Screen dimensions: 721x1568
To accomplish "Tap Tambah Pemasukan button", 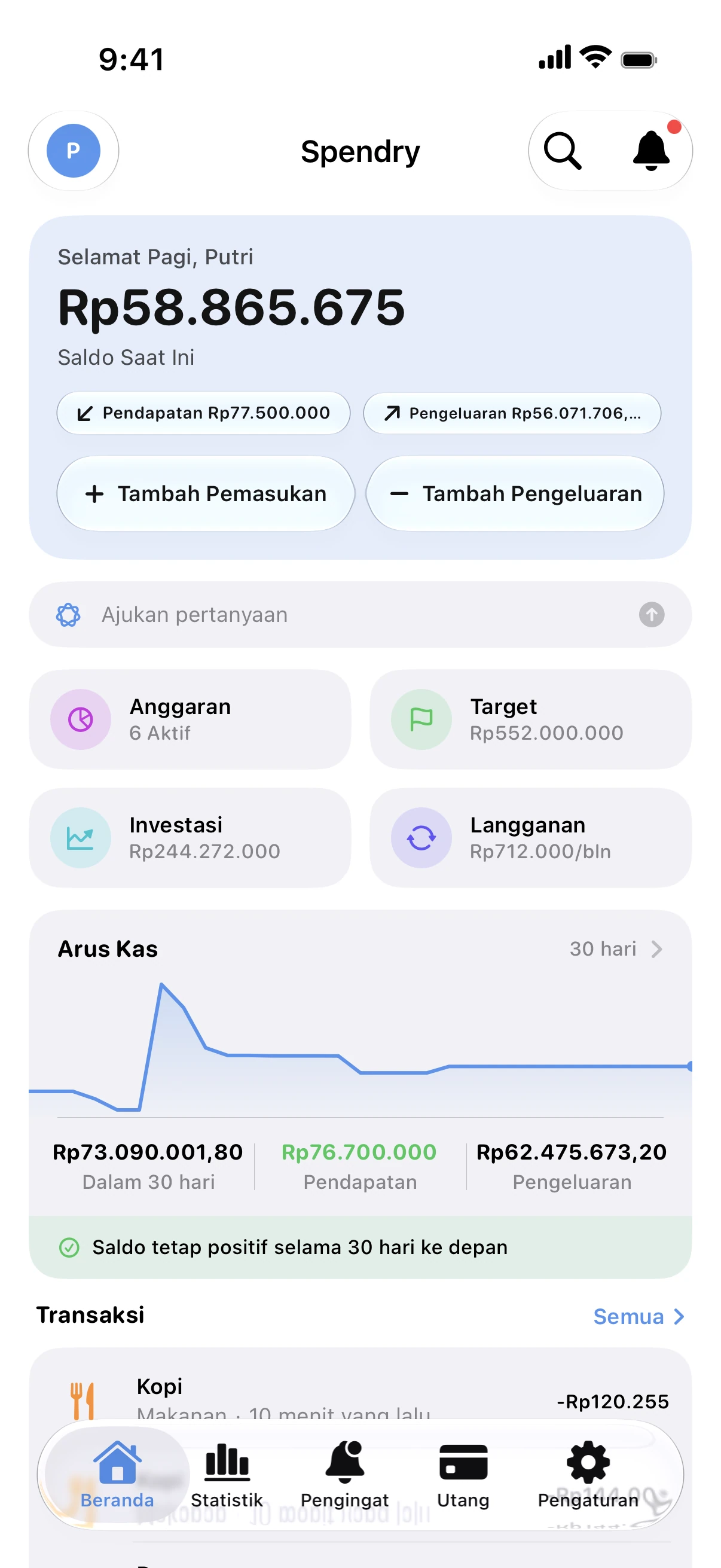I will pyautogui.click(x=206, y=493).
